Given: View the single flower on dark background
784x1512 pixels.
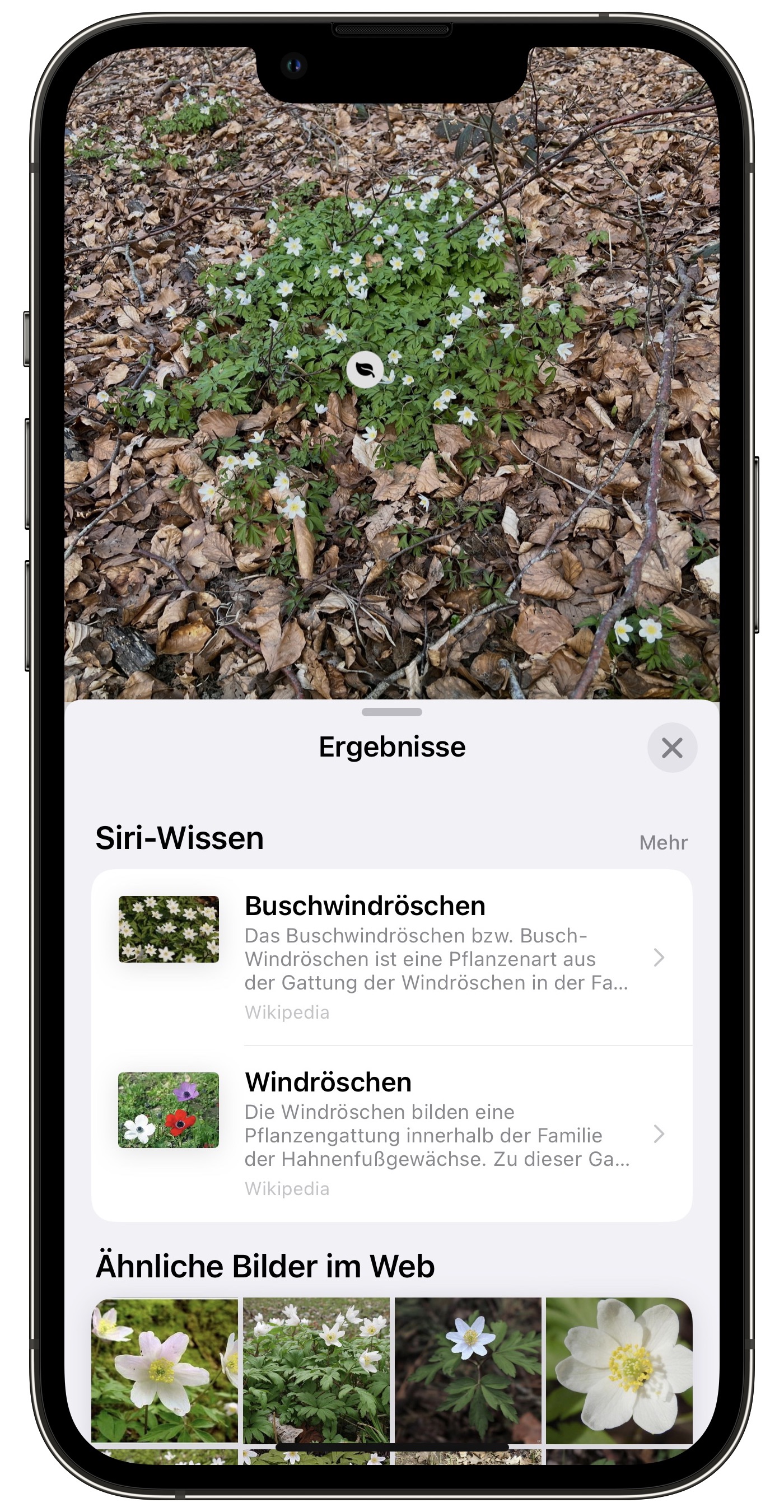Looking at the screenshot, I should [x=468, y=1370].
